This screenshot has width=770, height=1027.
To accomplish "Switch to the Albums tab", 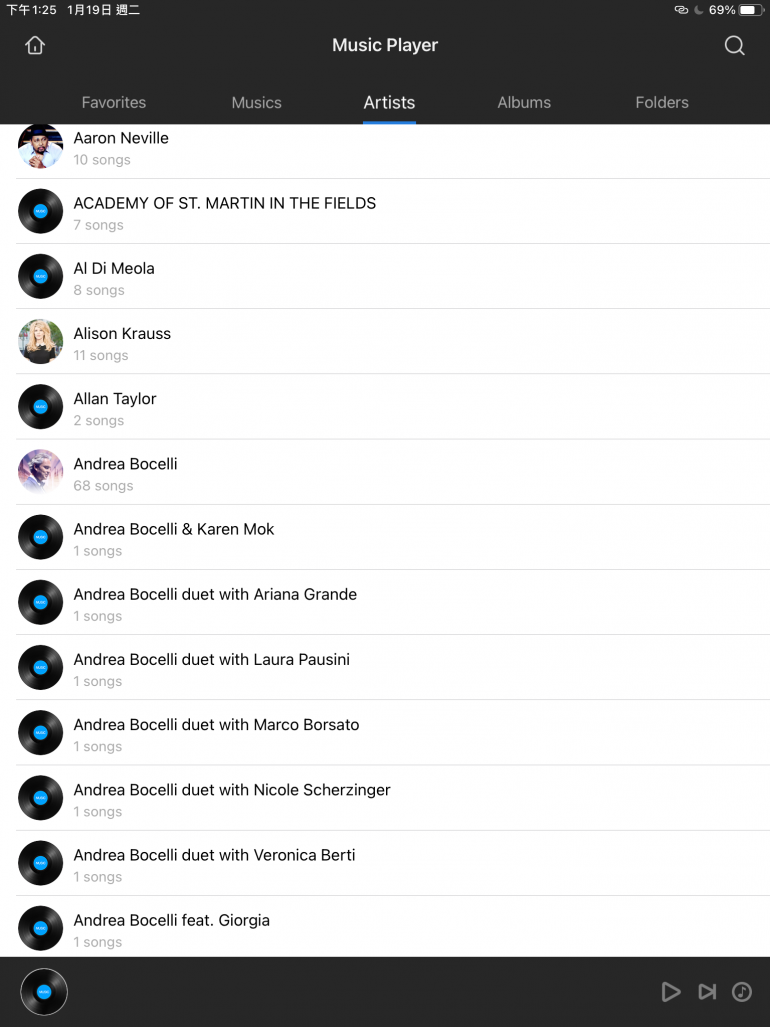I will point(524,102).
